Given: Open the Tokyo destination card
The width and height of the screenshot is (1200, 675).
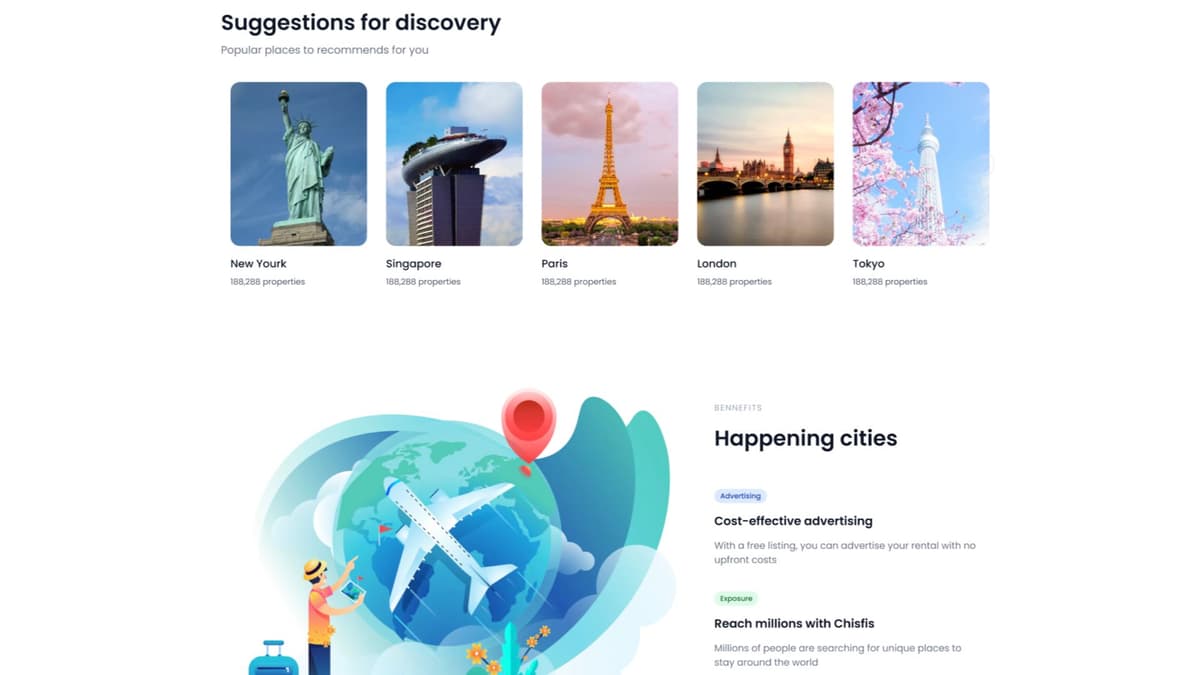Looking at the screenshot, I should coord(920,165).
